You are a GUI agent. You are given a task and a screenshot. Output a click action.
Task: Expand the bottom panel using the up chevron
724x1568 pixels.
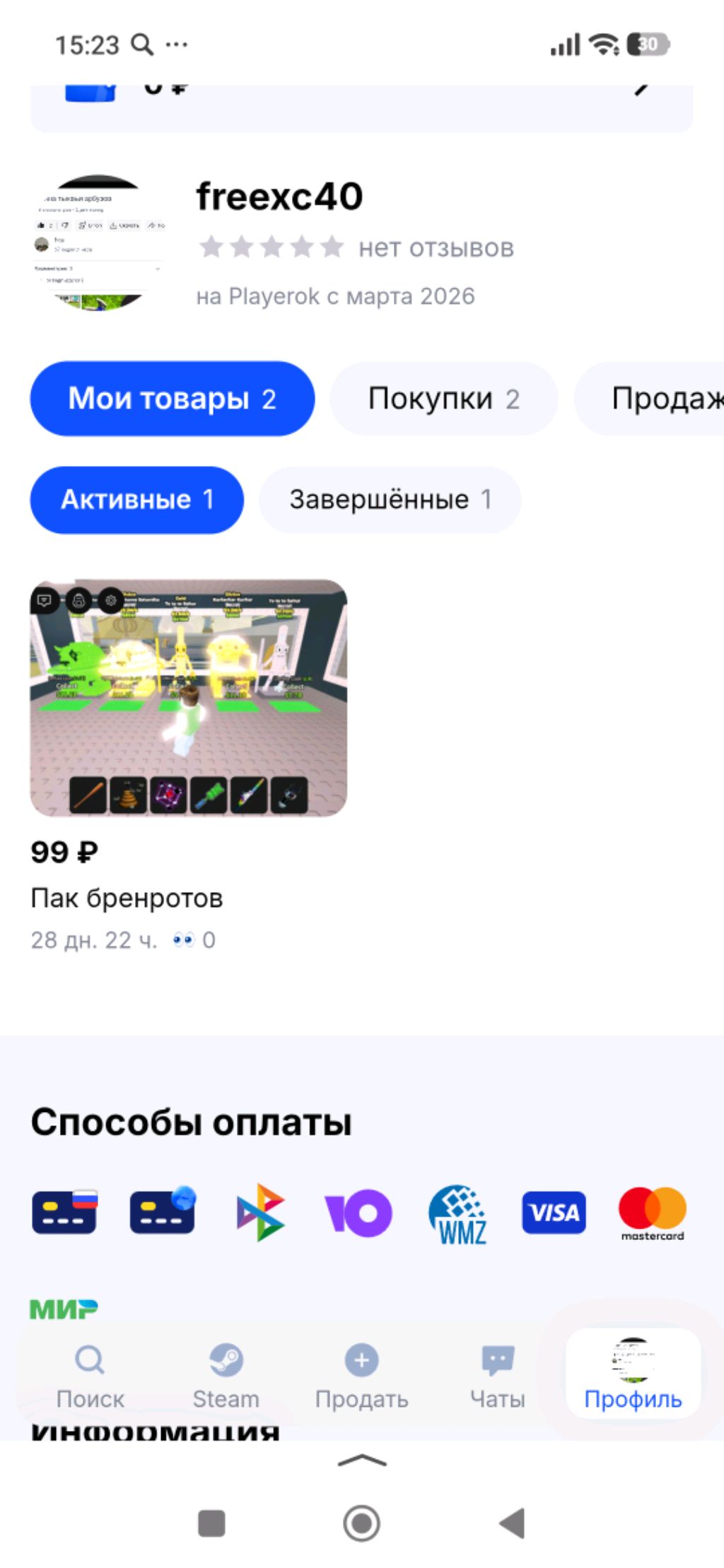click(x=362, y=1461)
